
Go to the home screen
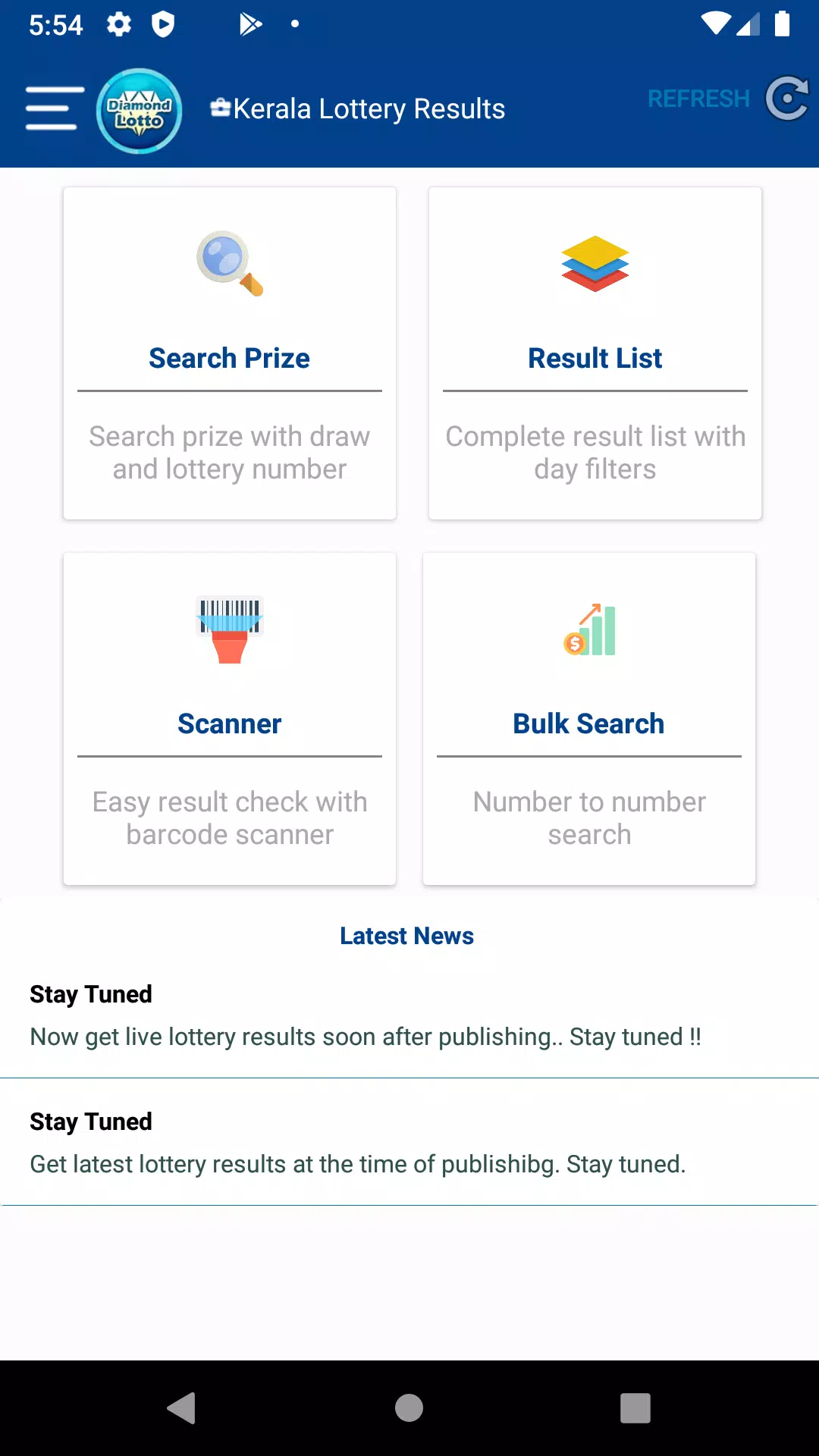(x=409, y=1408)
